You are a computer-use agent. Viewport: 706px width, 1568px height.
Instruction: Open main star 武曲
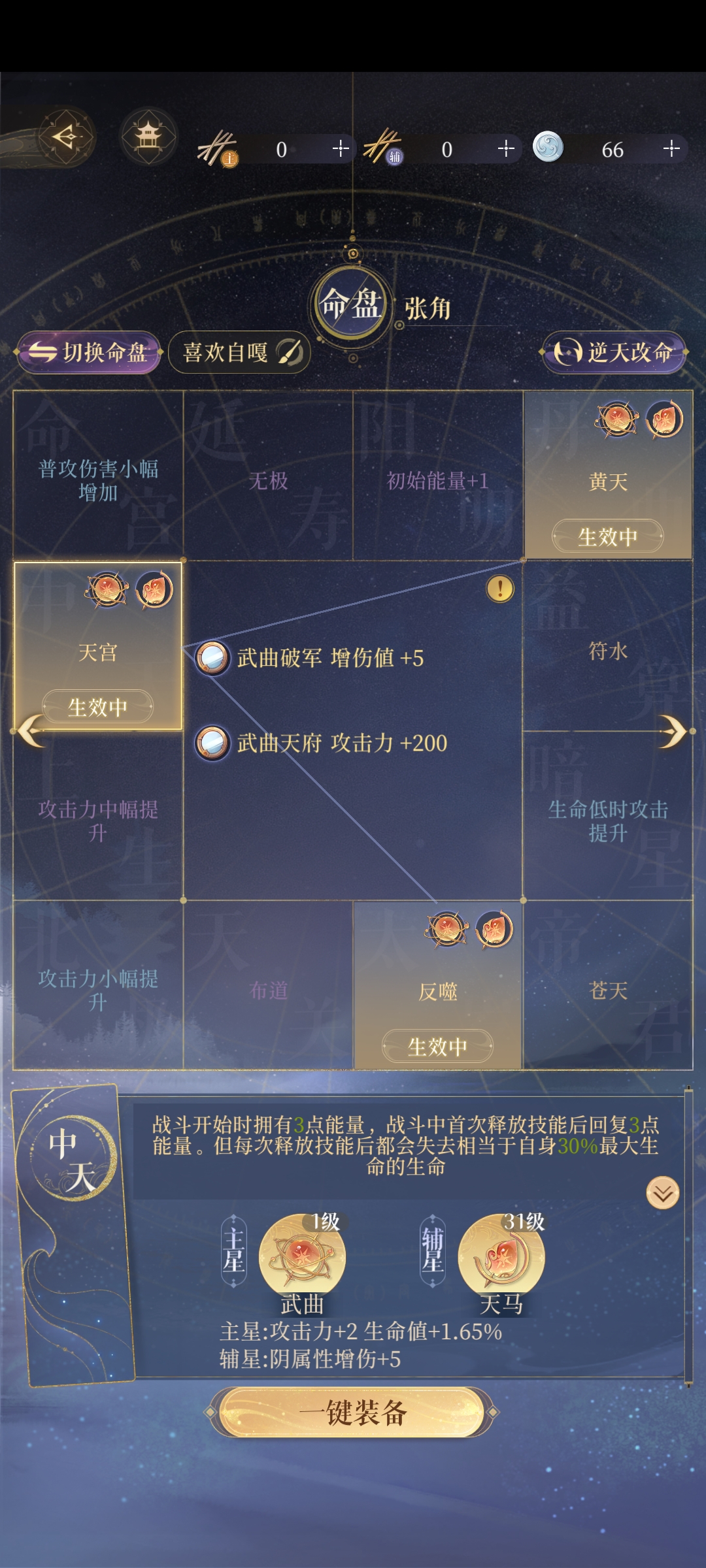(302, 1256)
